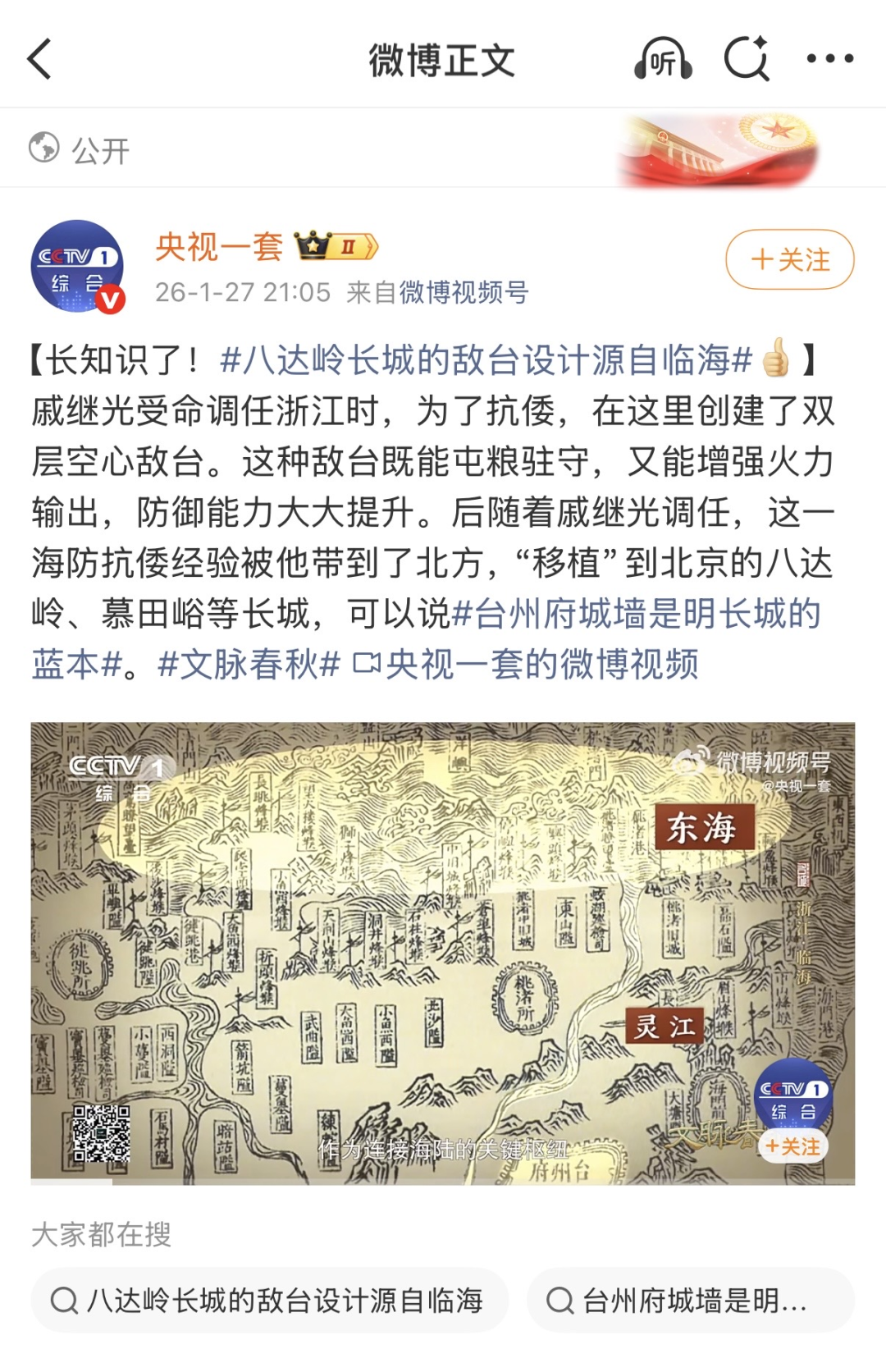This screenshot has width=886, height=1372.
Task: Tap +关注 on the video overlay
Action: pos(792,1146)
